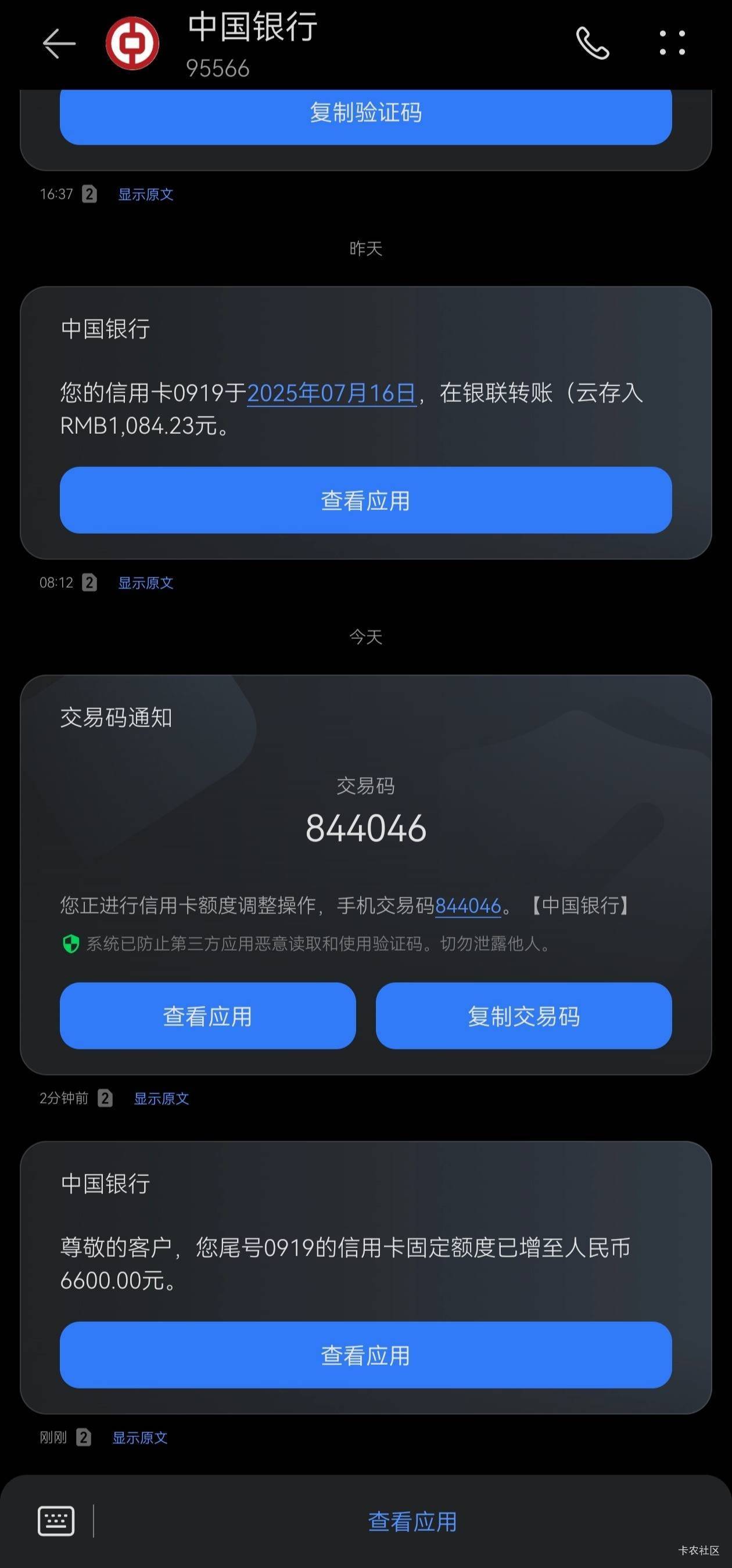This screenshot has width=732, height=1568.
Task: Show original text of the 2分钟前 message
Action: [162, 1098]
